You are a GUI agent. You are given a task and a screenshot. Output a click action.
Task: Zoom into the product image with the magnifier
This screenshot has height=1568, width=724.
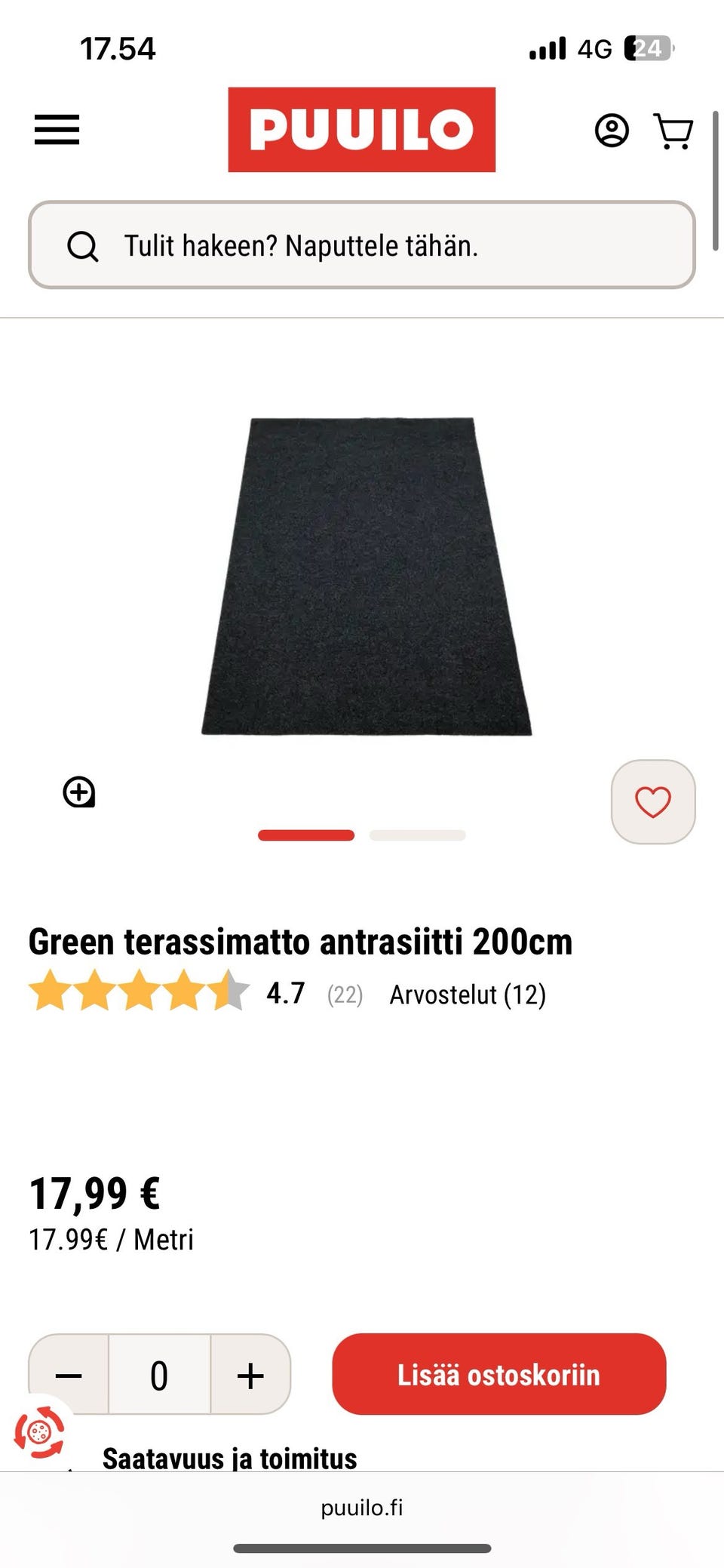[x=78, y=792]
